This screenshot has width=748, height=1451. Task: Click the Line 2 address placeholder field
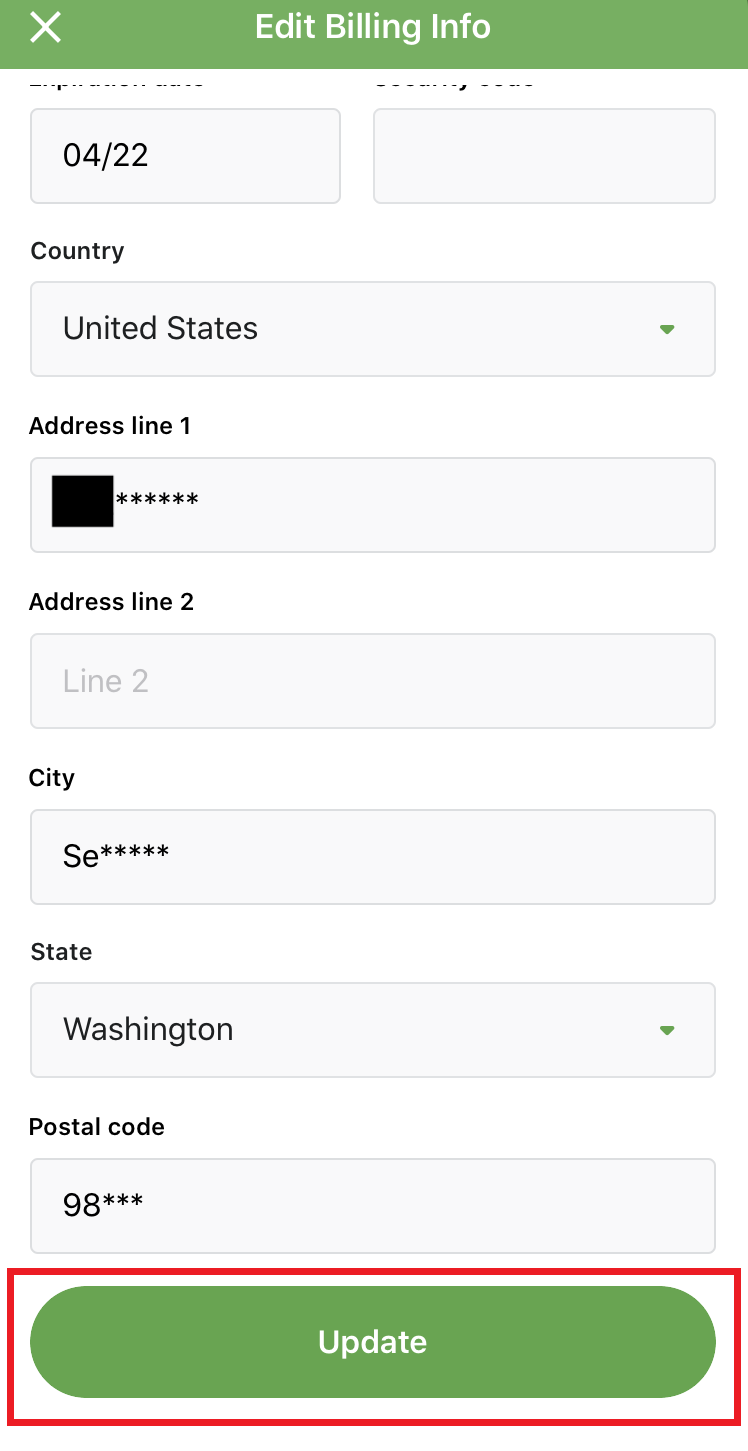[x=373, y=681]
